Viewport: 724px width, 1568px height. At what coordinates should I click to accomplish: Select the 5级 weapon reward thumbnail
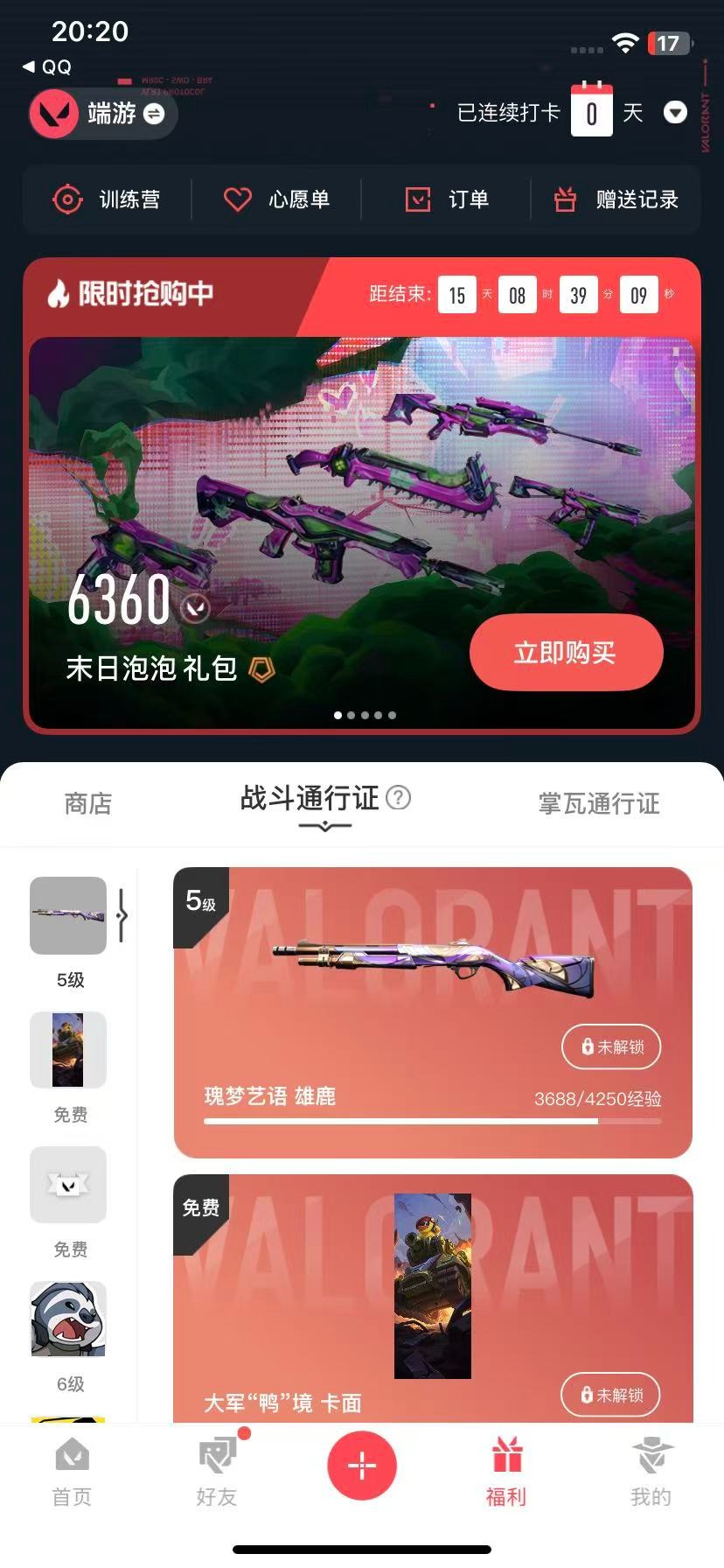(x=68, y=915)
